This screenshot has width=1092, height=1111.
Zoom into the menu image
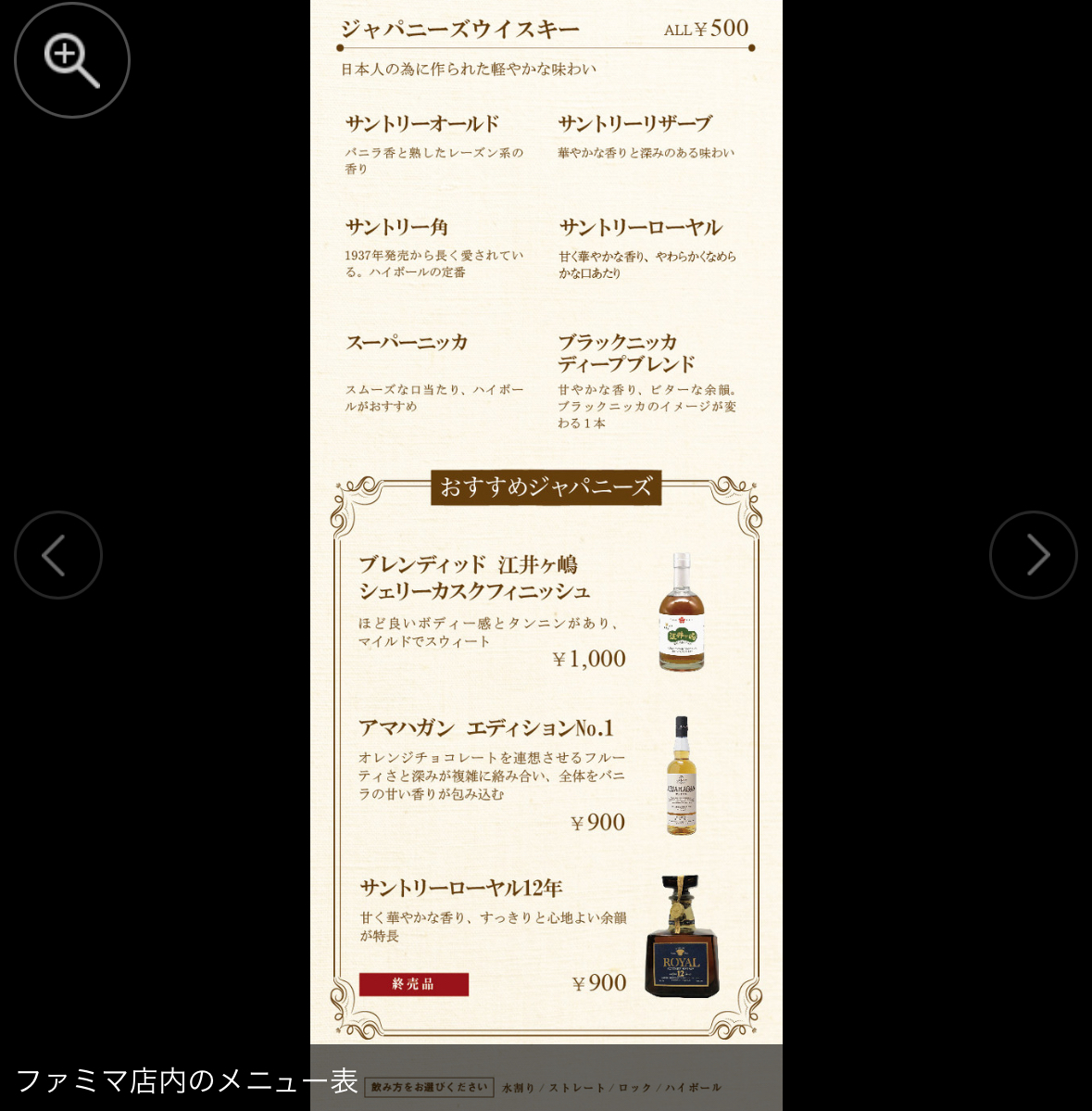[x=72, y=60]
